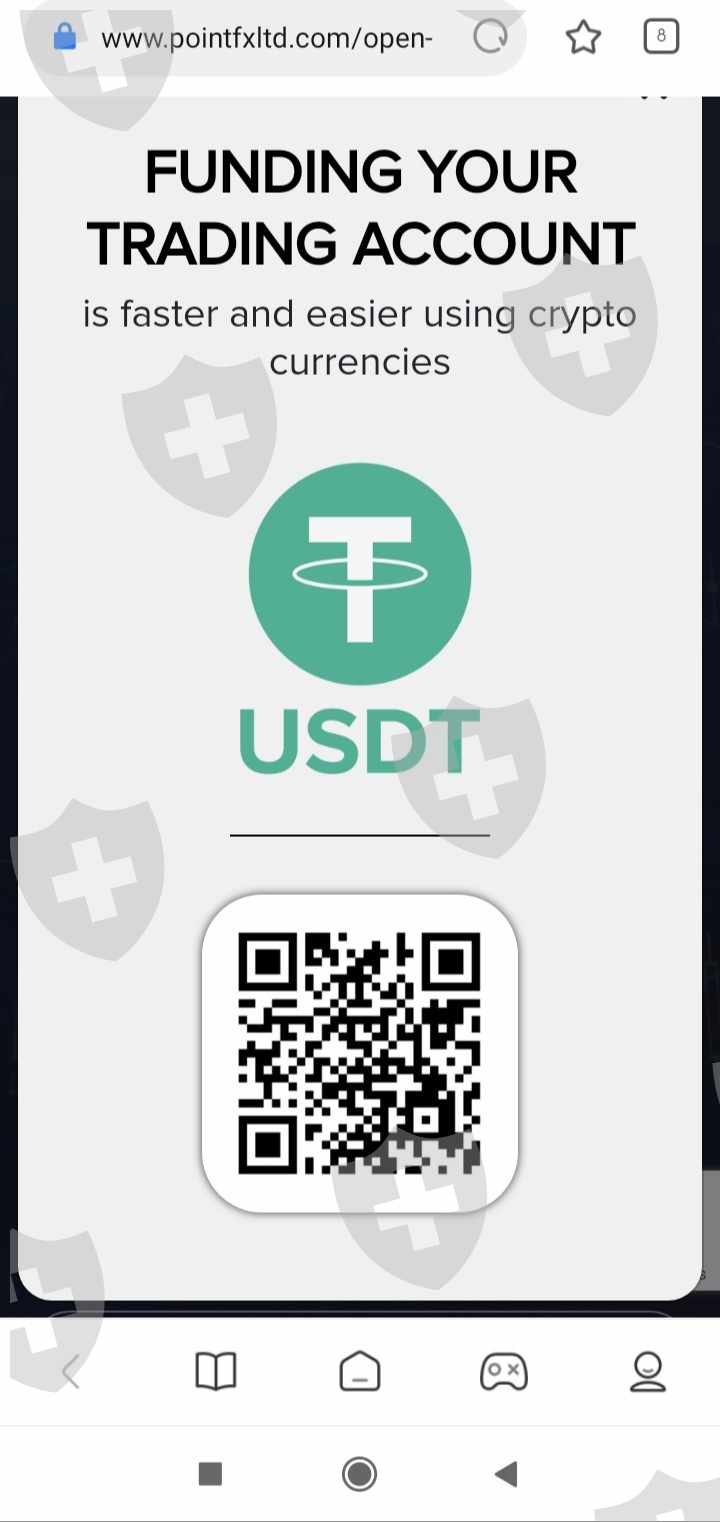Open the tab switcher showing 8
The height and width of the screenshot is (1522, 720).
click(661, 37)
